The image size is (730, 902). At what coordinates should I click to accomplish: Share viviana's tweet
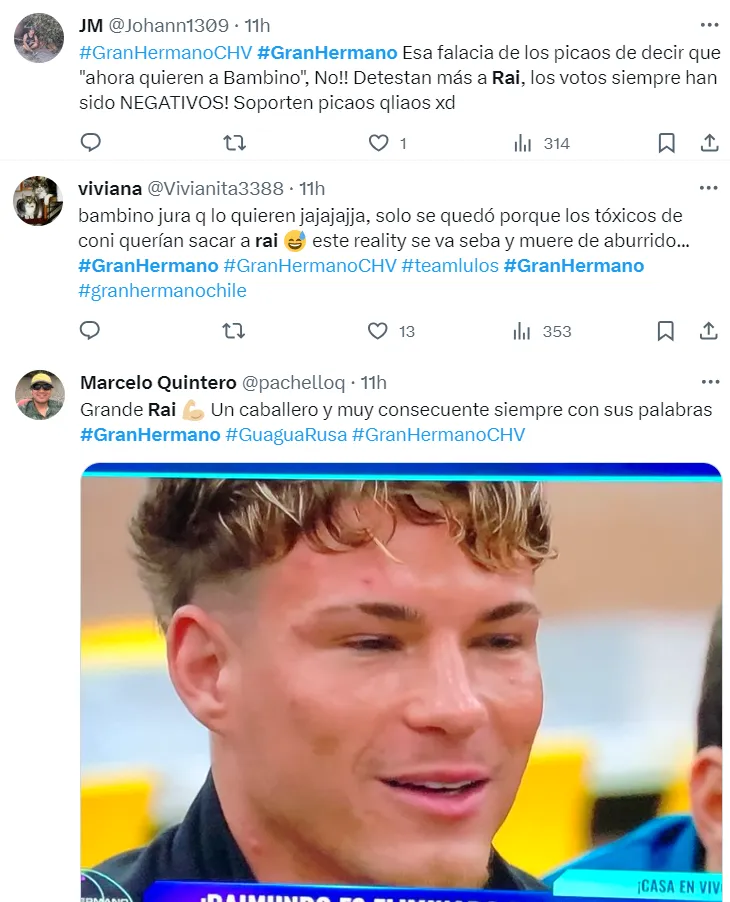pyautogui.click(x=708, y=331)
